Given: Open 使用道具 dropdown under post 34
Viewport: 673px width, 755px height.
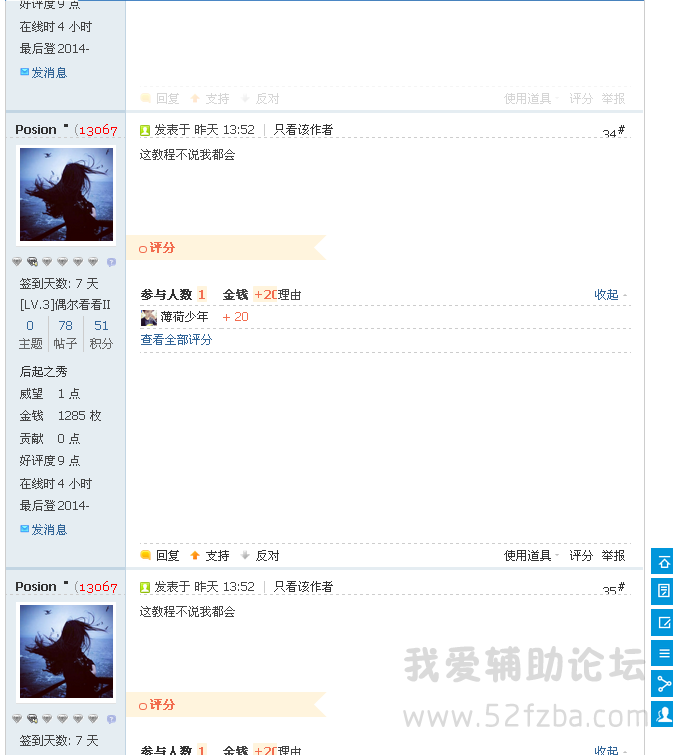Looking at the screenshot, I should tap(527, 555).
